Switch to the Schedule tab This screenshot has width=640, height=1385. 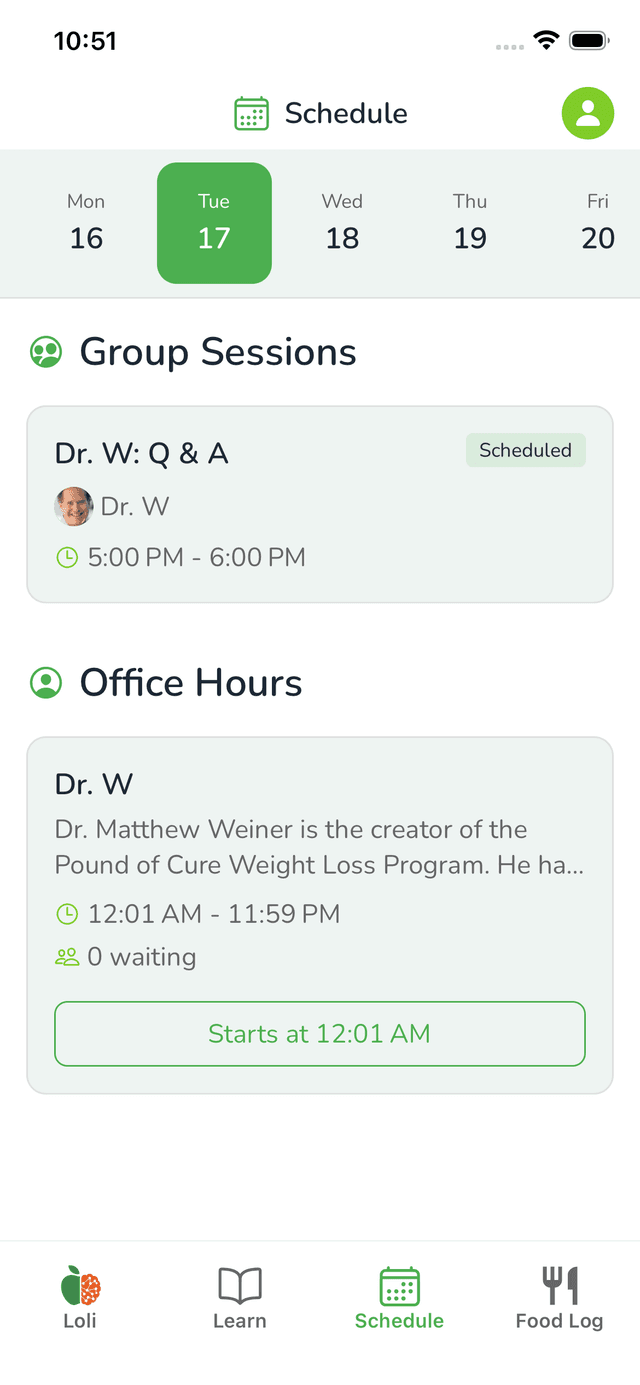399,1298
